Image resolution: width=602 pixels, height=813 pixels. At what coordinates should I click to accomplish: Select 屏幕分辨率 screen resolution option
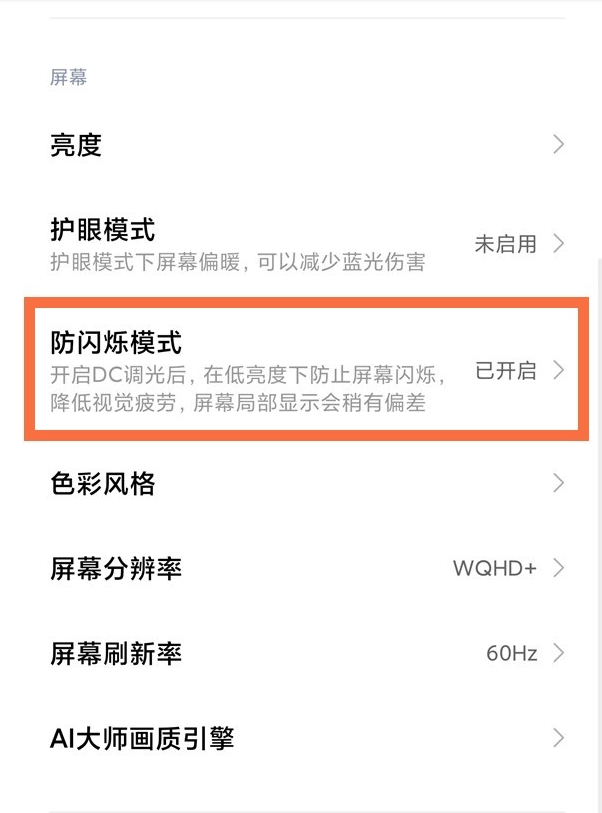300,569
